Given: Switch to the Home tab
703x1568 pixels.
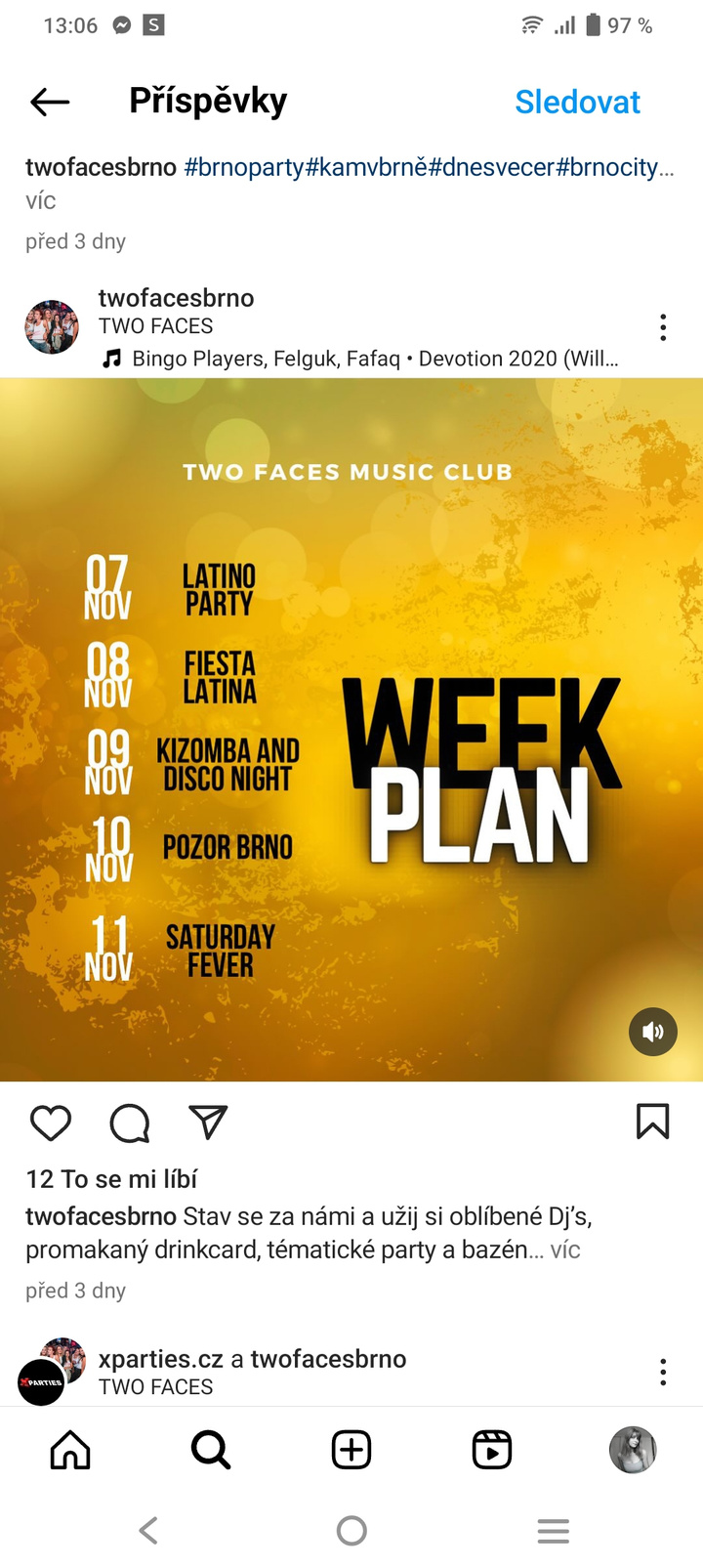Looking at the screenshot, I should tap(70, 1450).
